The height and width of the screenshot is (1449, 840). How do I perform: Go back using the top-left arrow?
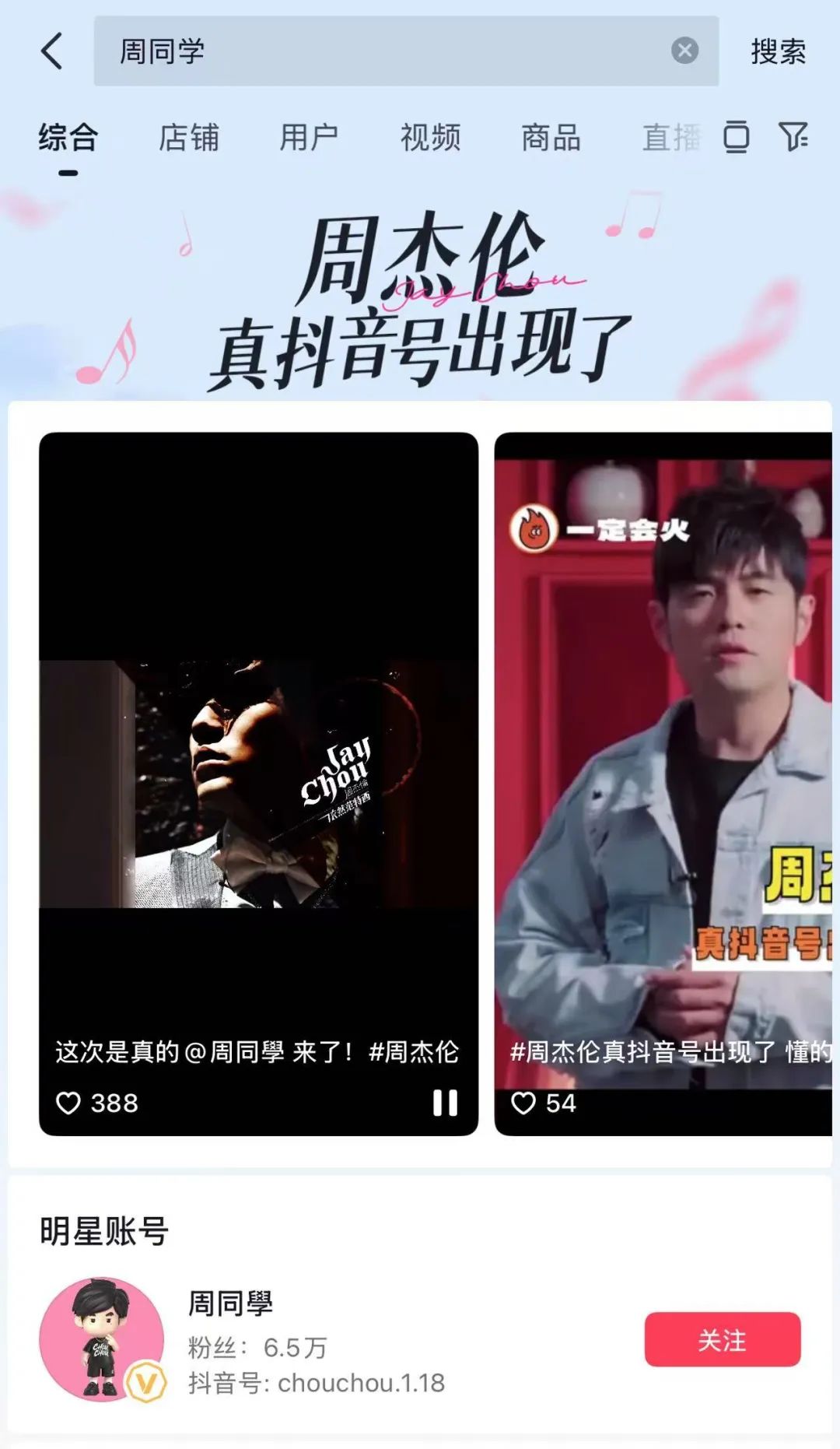coord(51,51)
